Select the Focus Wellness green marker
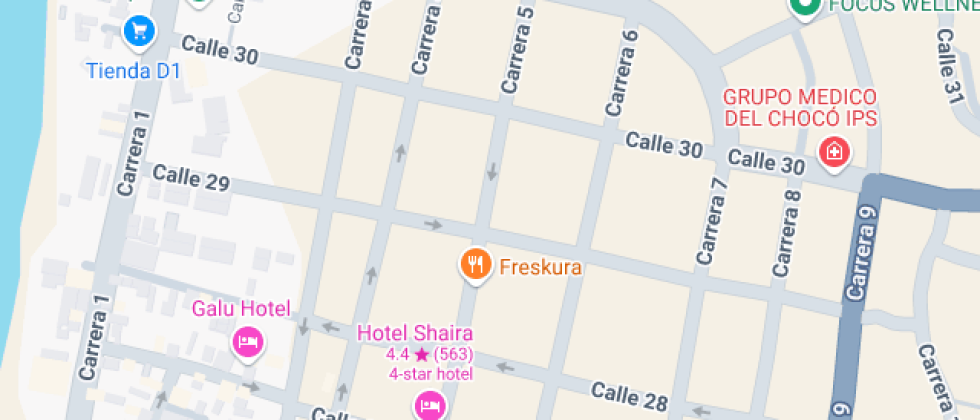Image resolution: width=980 pixels, height=420 pixels. (803, 8)
